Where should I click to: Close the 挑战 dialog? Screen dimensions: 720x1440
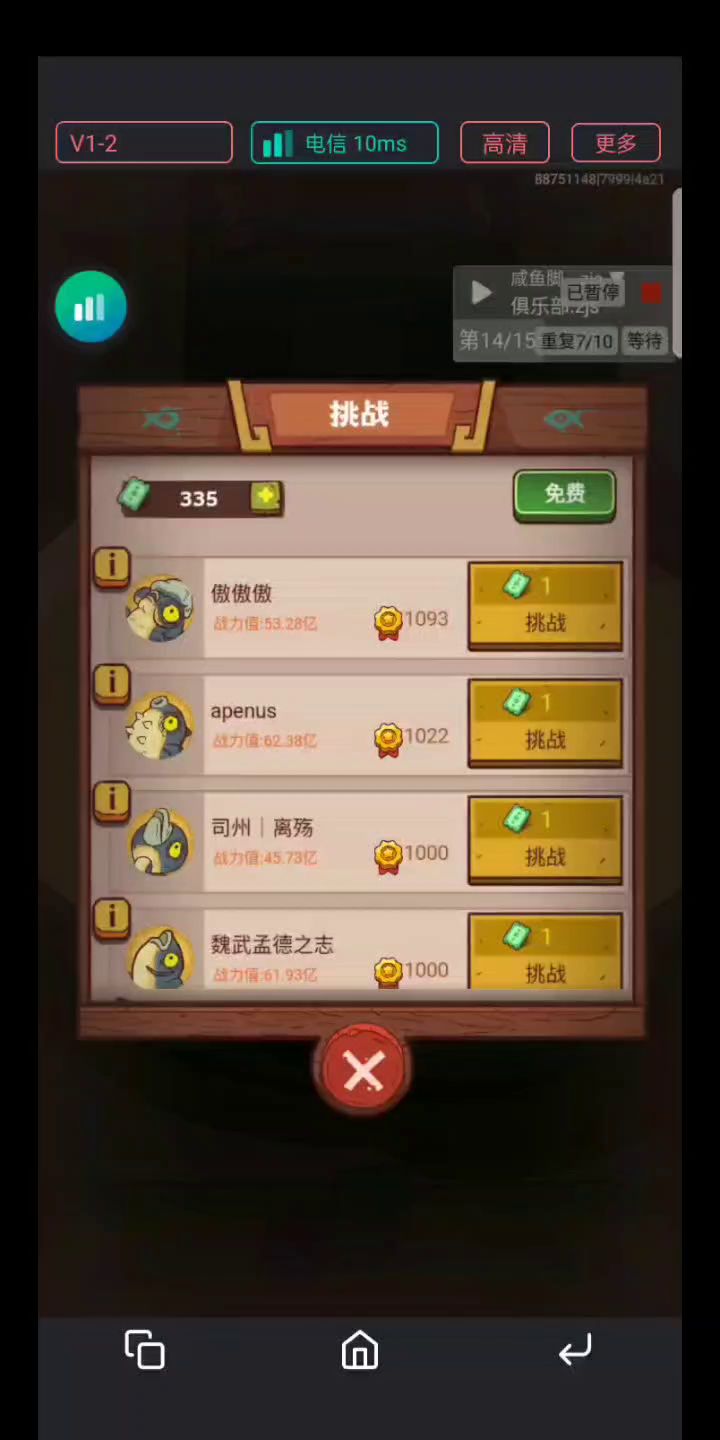tap(361, 1071)
